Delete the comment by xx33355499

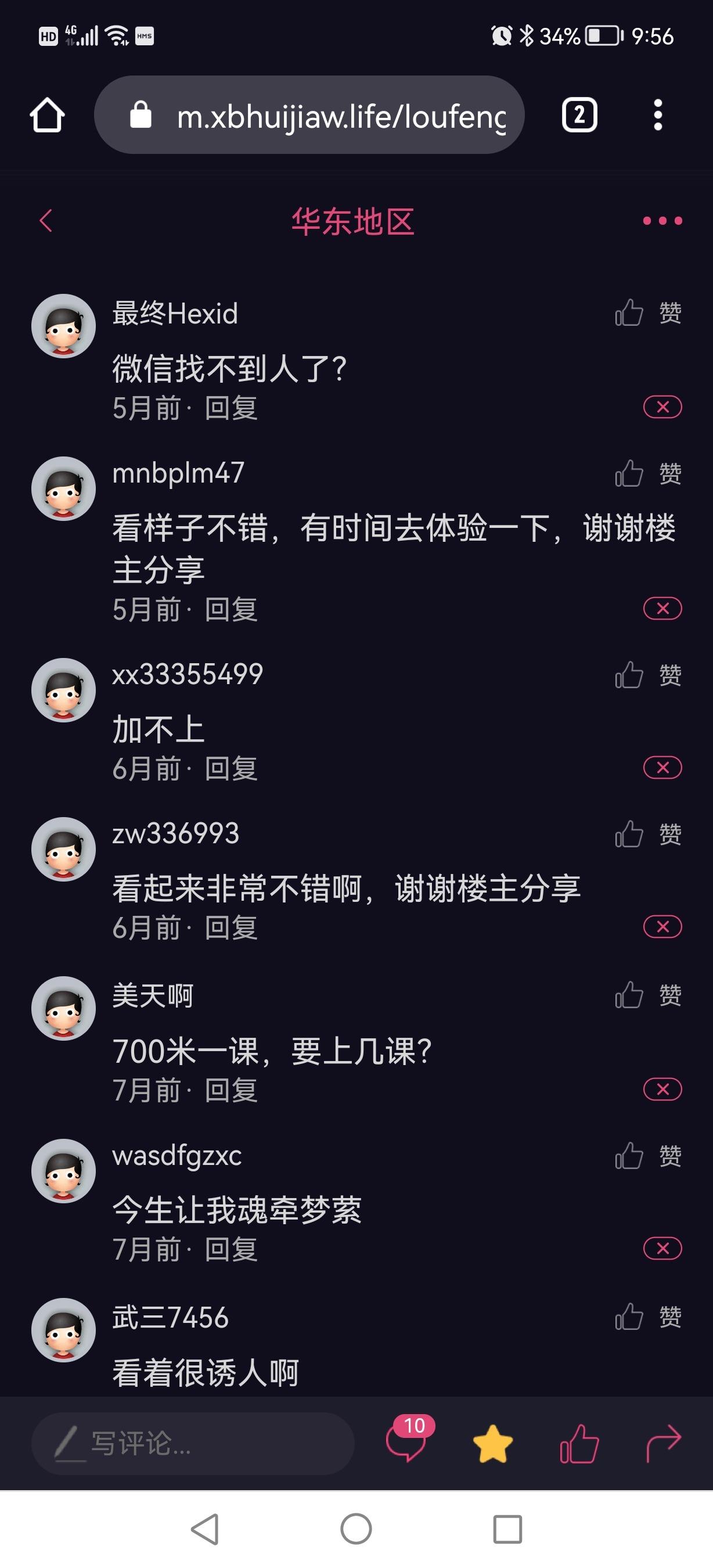662,768
